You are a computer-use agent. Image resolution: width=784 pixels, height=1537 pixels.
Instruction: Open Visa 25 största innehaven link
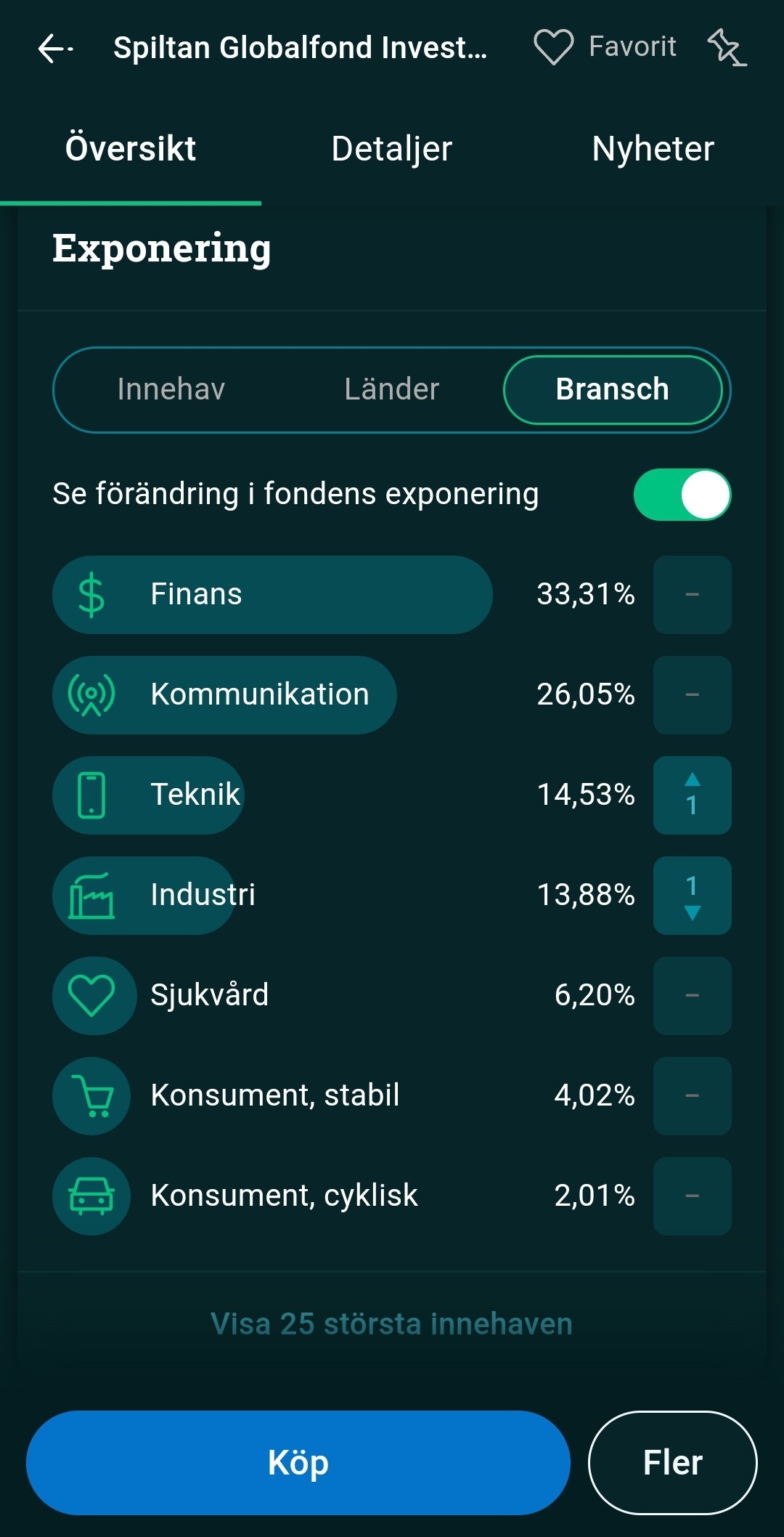392,1323
